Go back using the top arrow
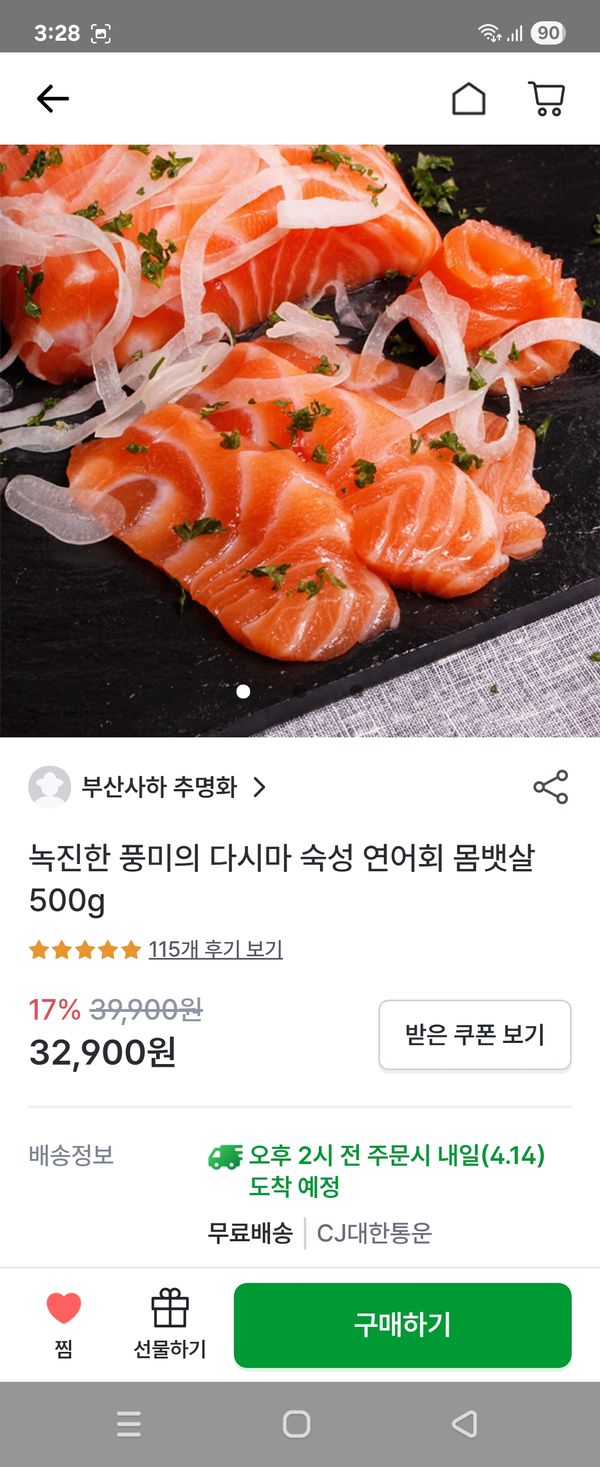The height and width of the screenshot is (1467, 600). [x=52, y=98]
